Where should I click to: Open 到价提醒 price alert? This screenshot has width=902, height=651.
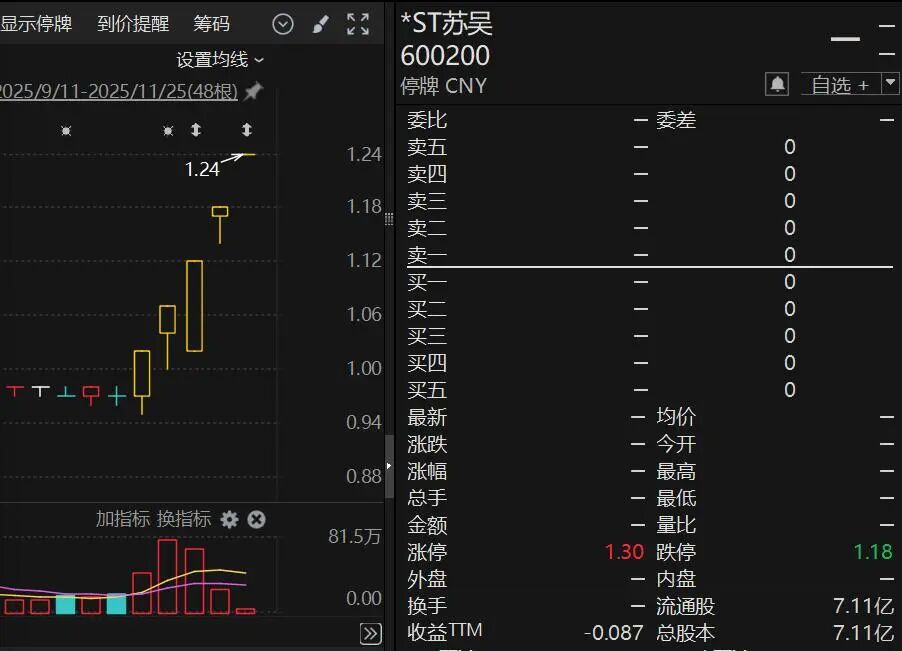(133, 24)
